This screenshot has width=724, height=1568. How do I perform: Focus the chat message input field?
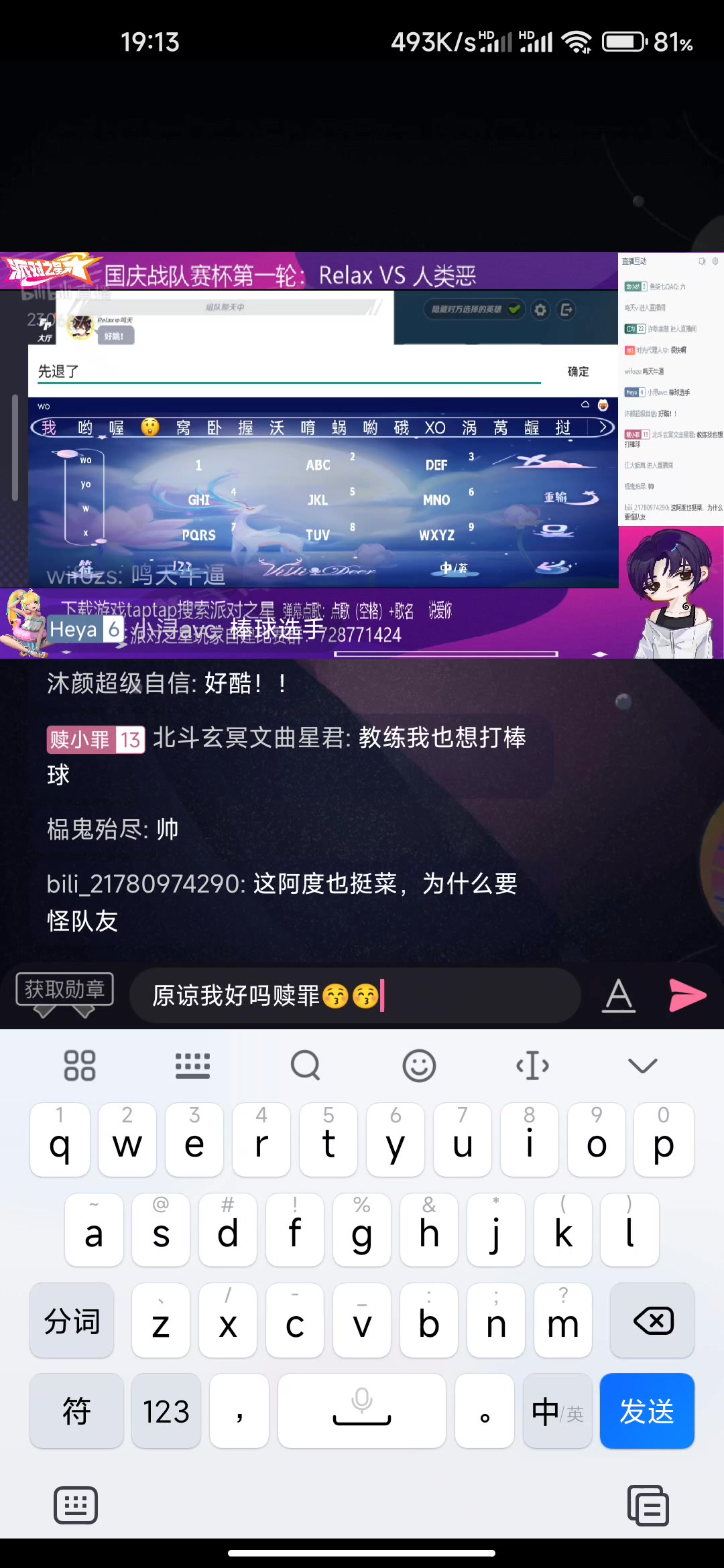(355, 995)
